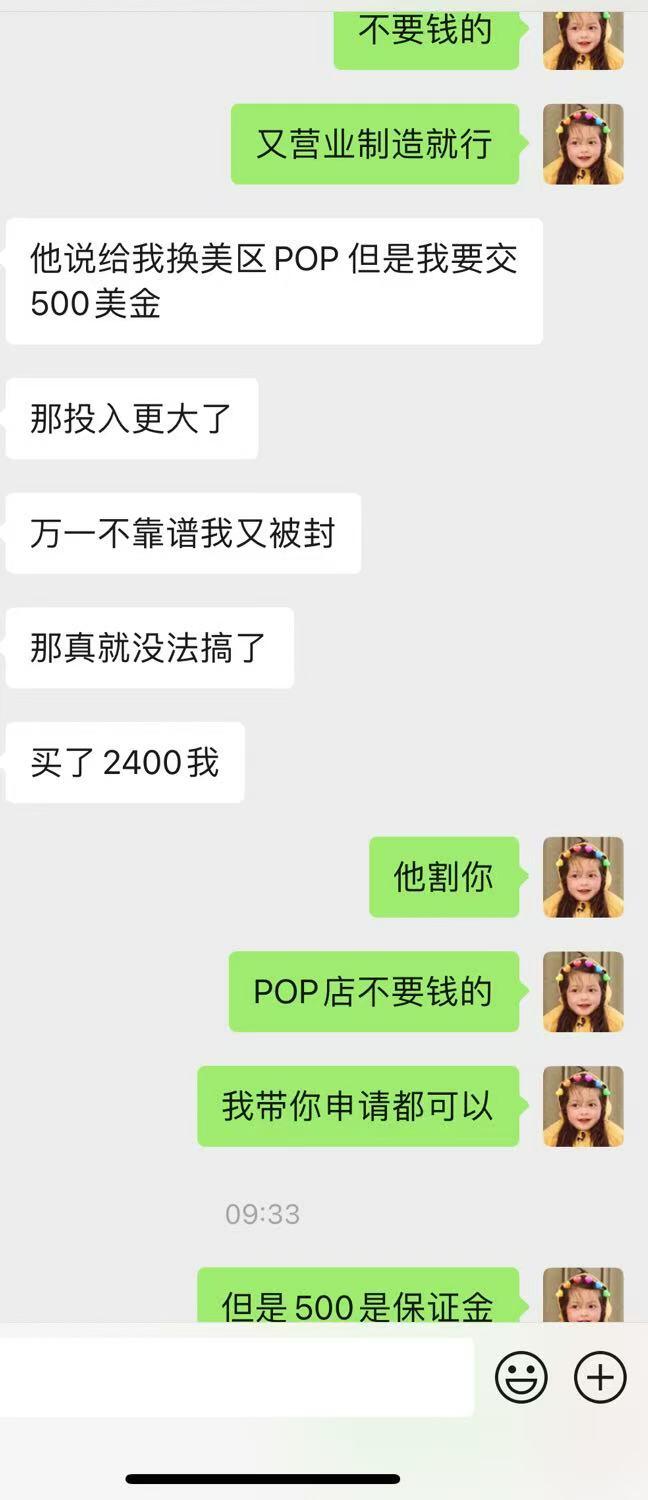
Task: Open the plus attachments menu
Action: pyautogui.click(x=600, y=1377)
